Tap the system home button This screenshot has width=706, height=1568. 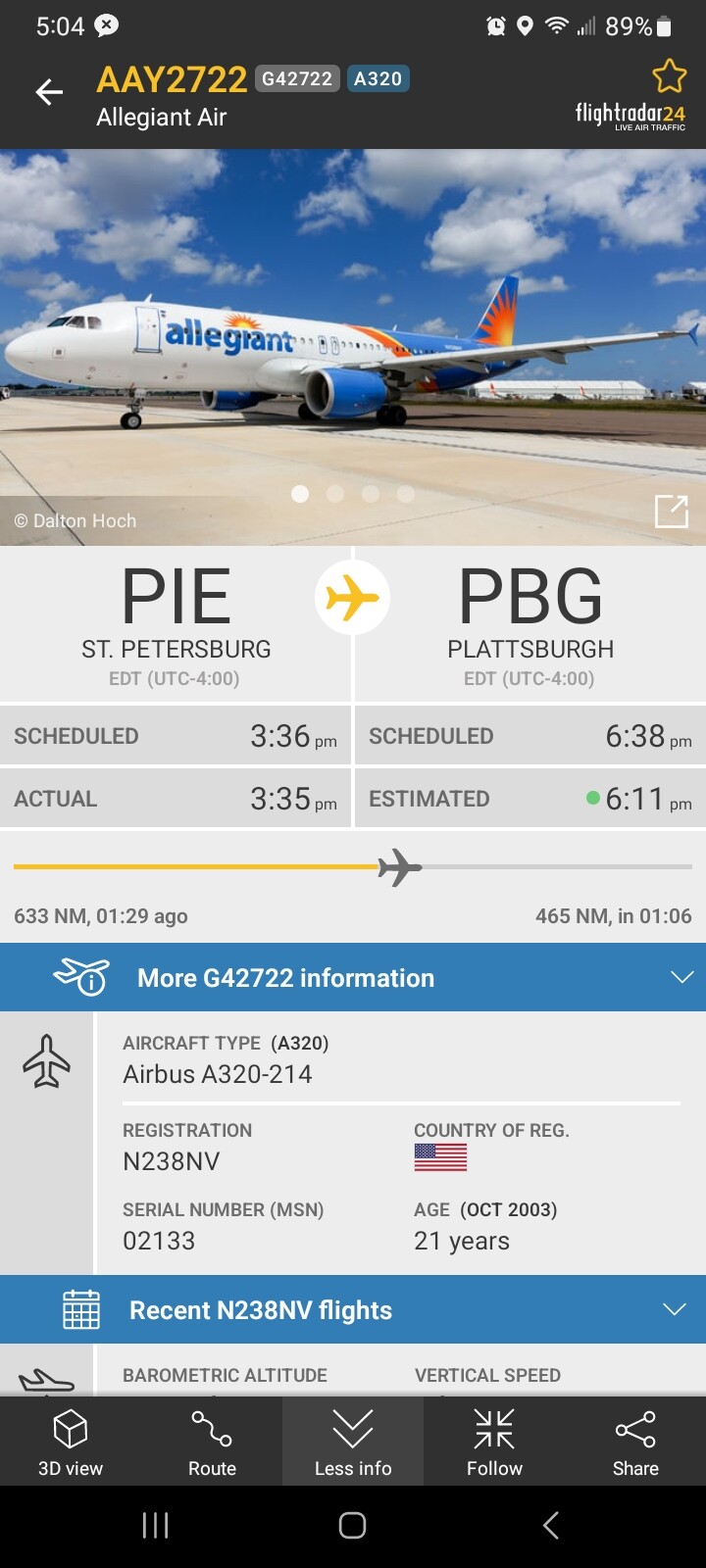353,1525
